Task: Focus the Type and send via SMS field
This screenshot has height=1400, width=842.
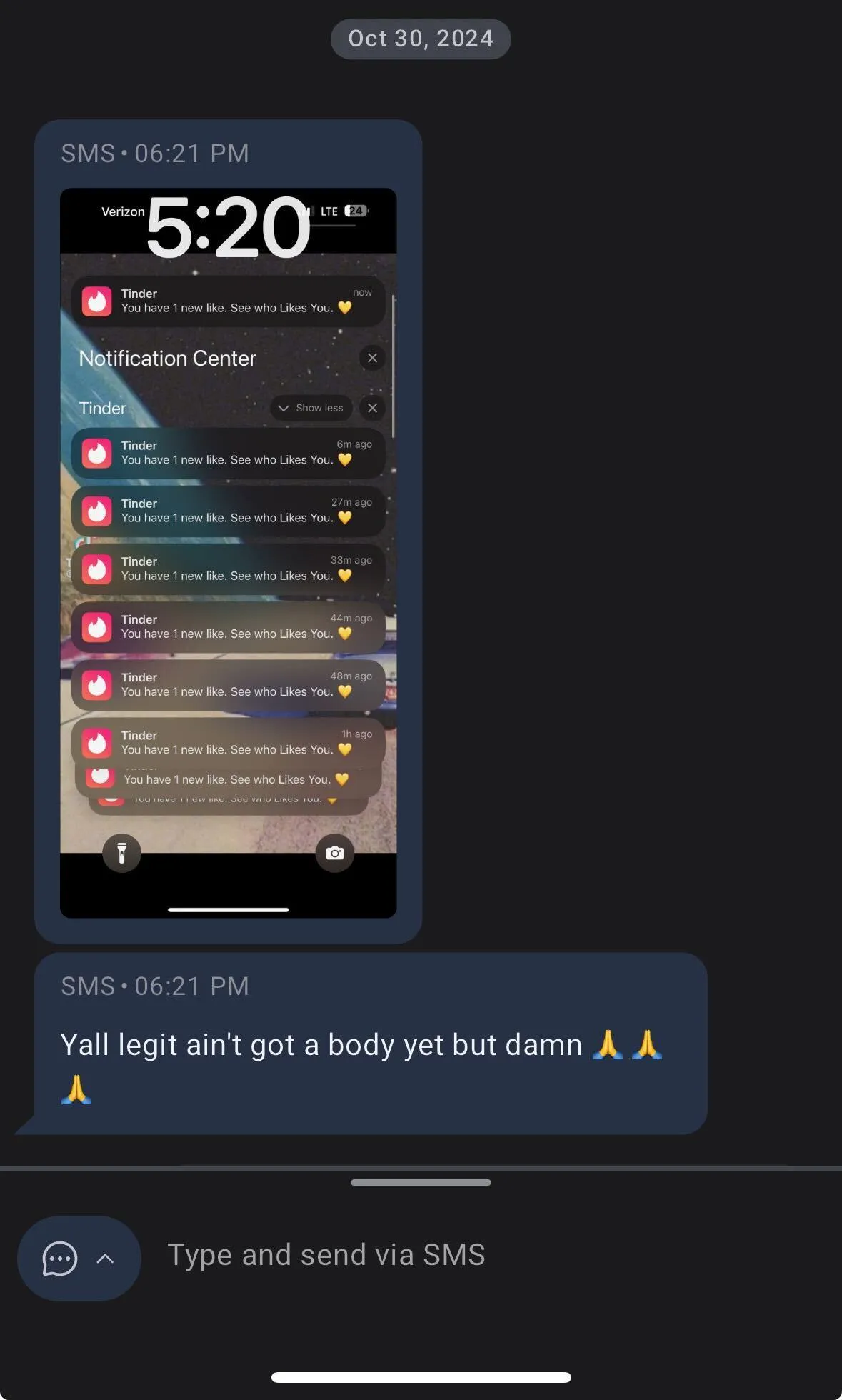Action: (486, 1255)
